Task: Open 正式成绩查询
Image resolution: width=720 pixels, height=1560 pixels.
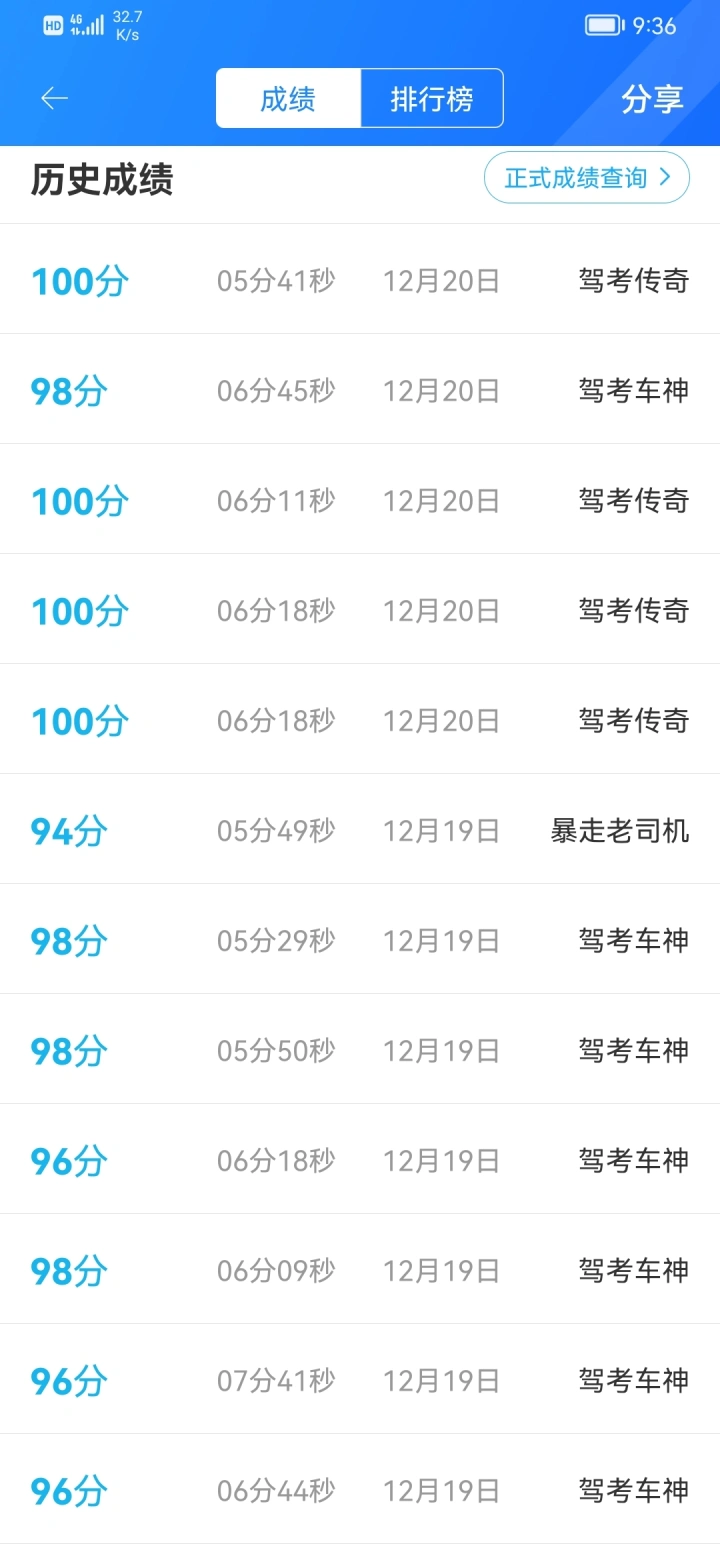Action: pyautogui.click(x=587, y=178)
